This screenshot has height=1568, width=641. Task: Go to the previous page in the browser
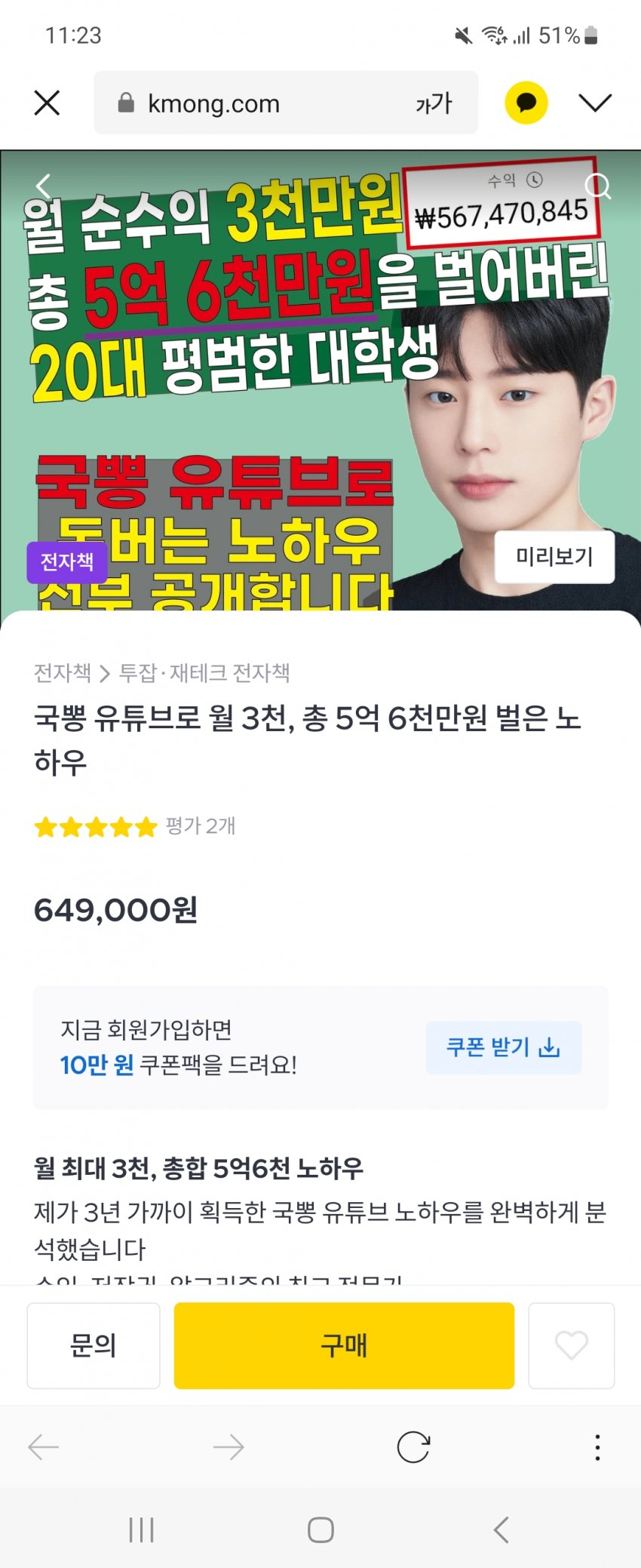point(44,1447)
